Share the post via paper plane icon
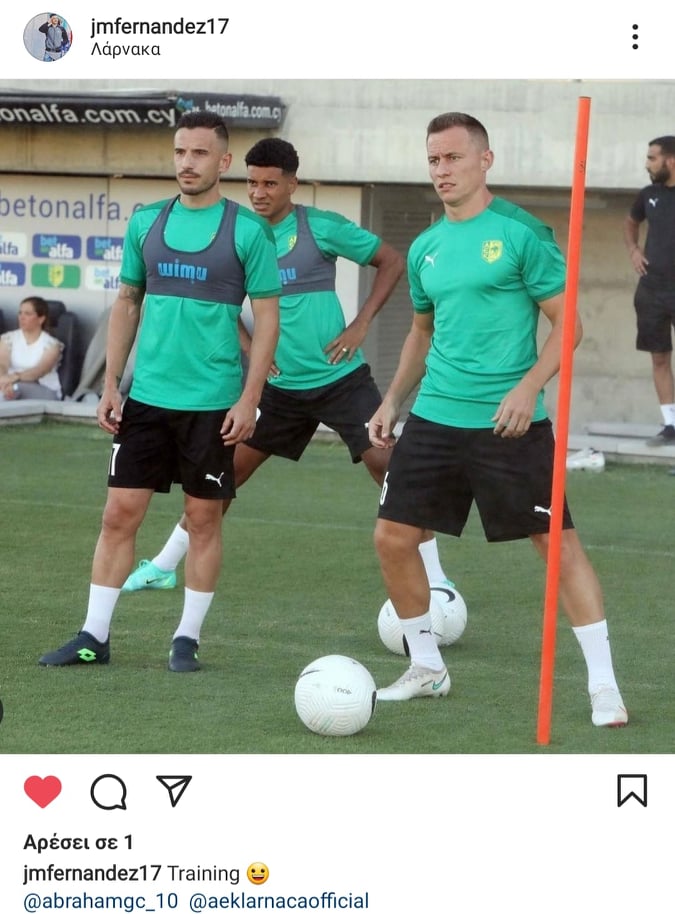The width and height of the screenshot is (675, 914). point(174,790)
